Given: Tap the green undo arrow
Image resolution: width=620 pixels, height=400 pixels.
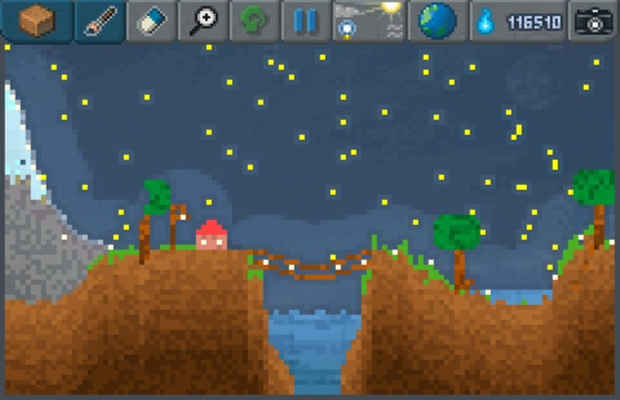Looking at the screenshot, I should [254, 21].
